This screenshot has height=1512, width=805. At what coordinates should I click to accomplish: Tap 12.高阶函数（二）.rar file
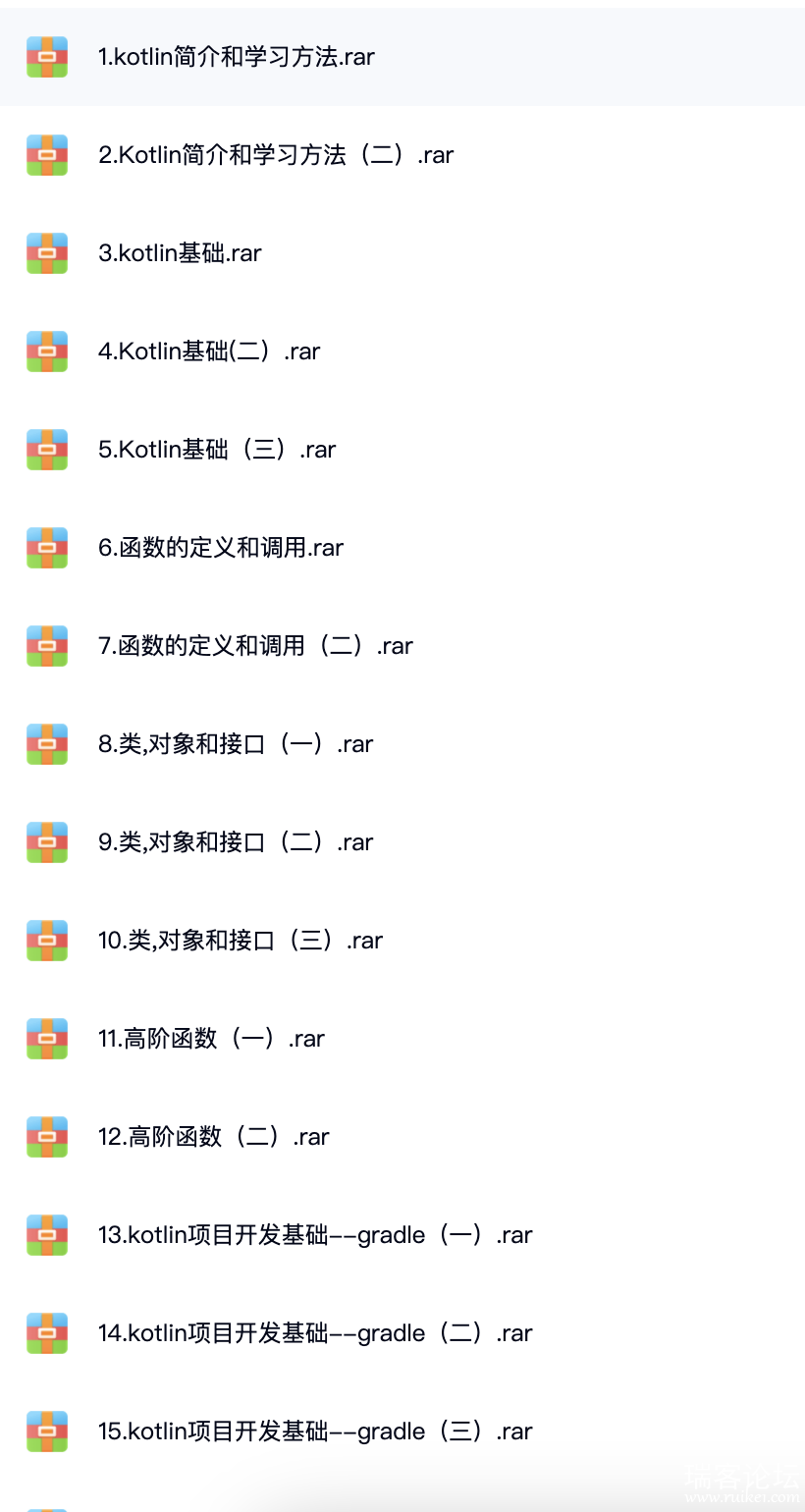(214, 1137)
